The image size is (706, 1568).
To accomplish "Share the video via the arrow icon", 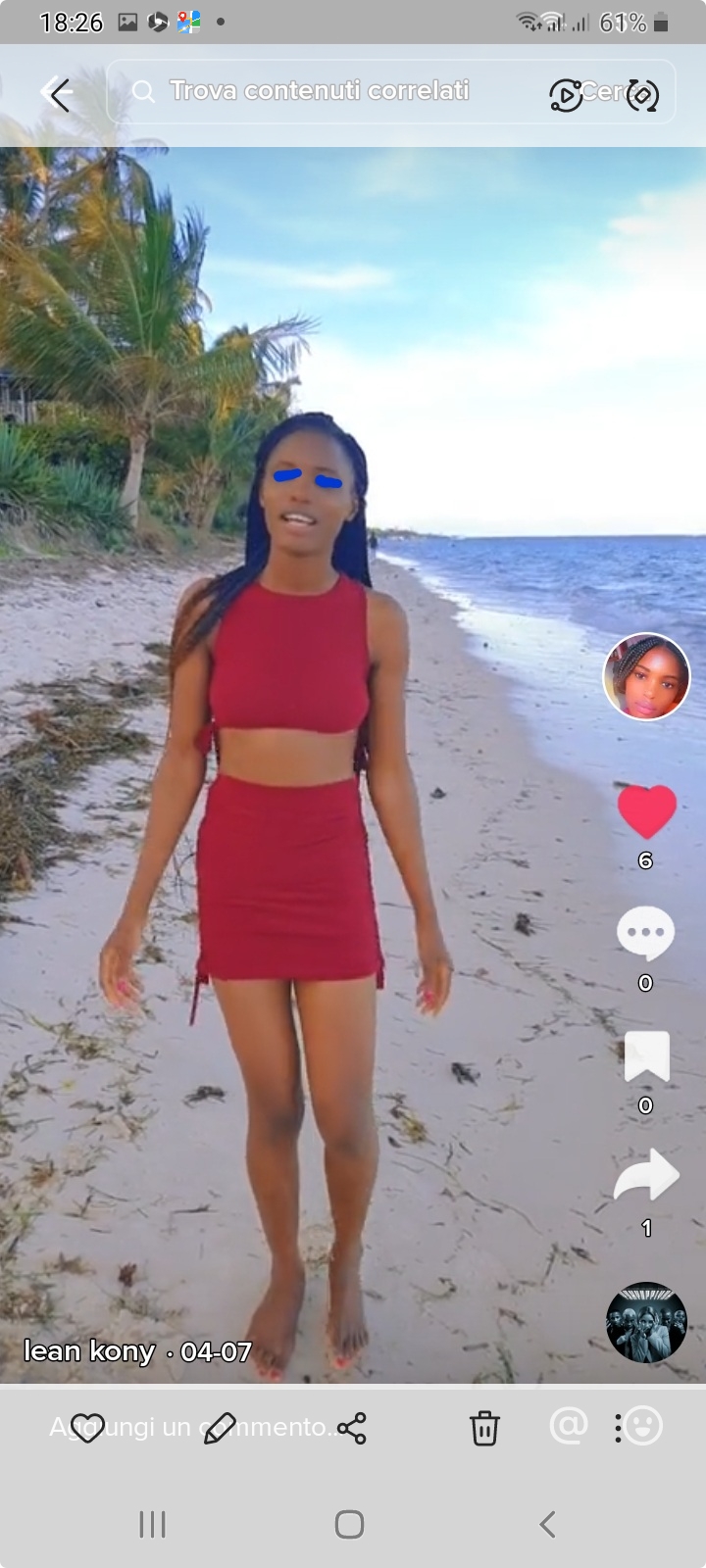I will pos(646,1176).
